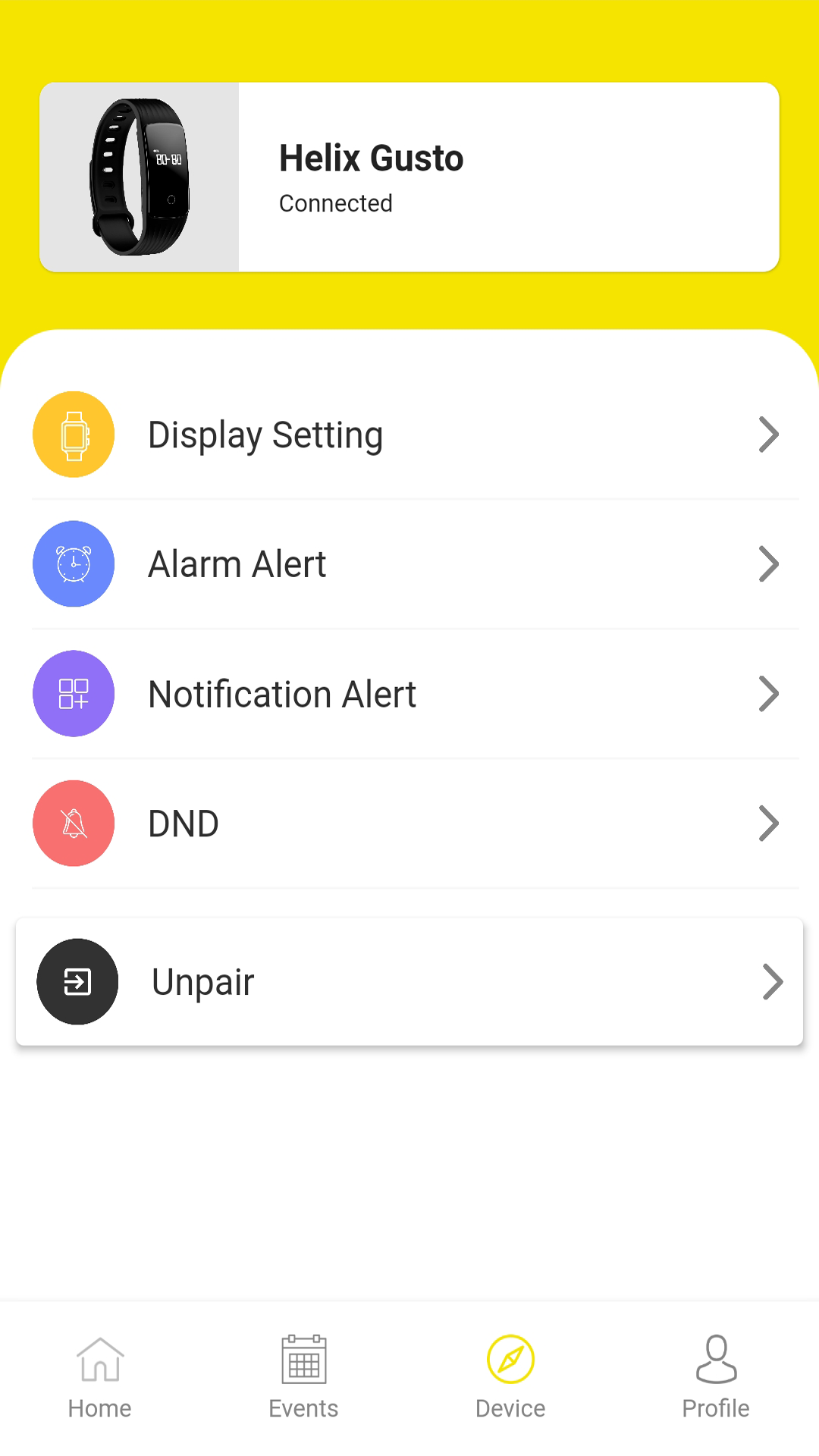Viewport: 819px width, 1456px height.
Task: Click the DND muted-bell icon
Action: [x=73, y=823]
